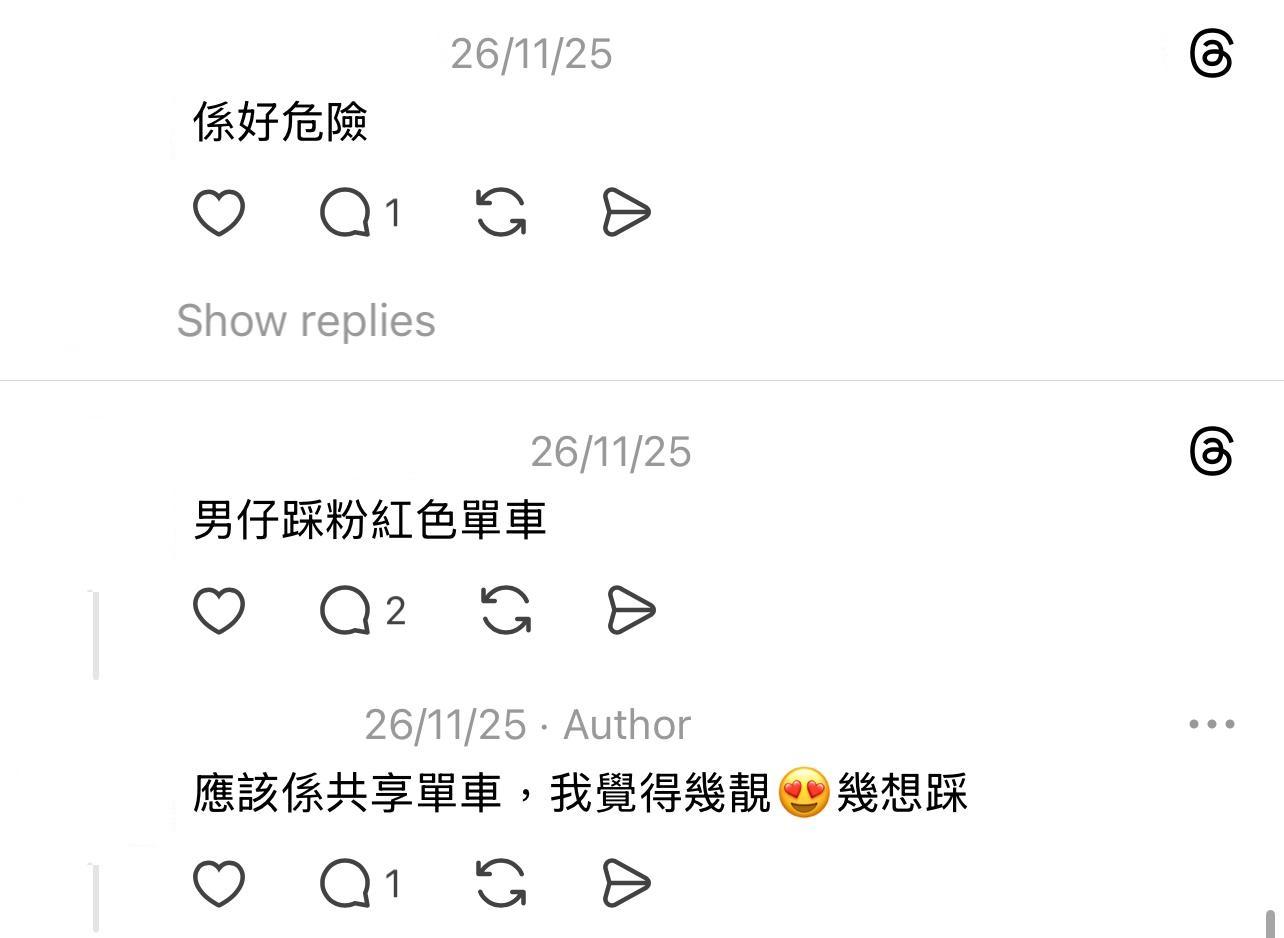Like the Author's reply 應該係共享單車
1284x938 pixels.
218,883
